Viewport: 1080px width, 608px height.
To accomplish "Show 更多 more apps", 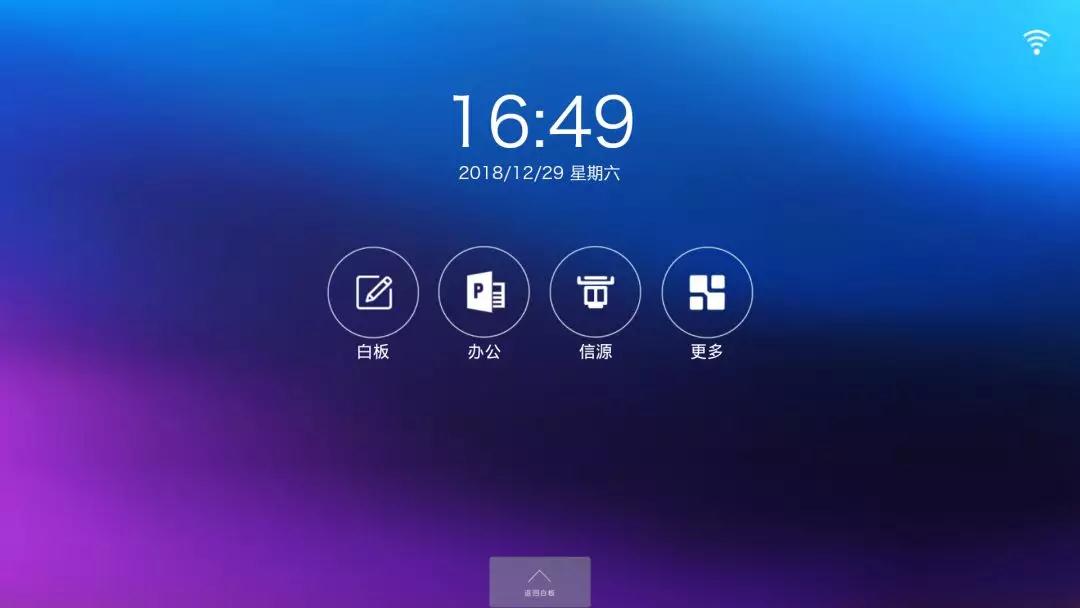I will (707, 292).
